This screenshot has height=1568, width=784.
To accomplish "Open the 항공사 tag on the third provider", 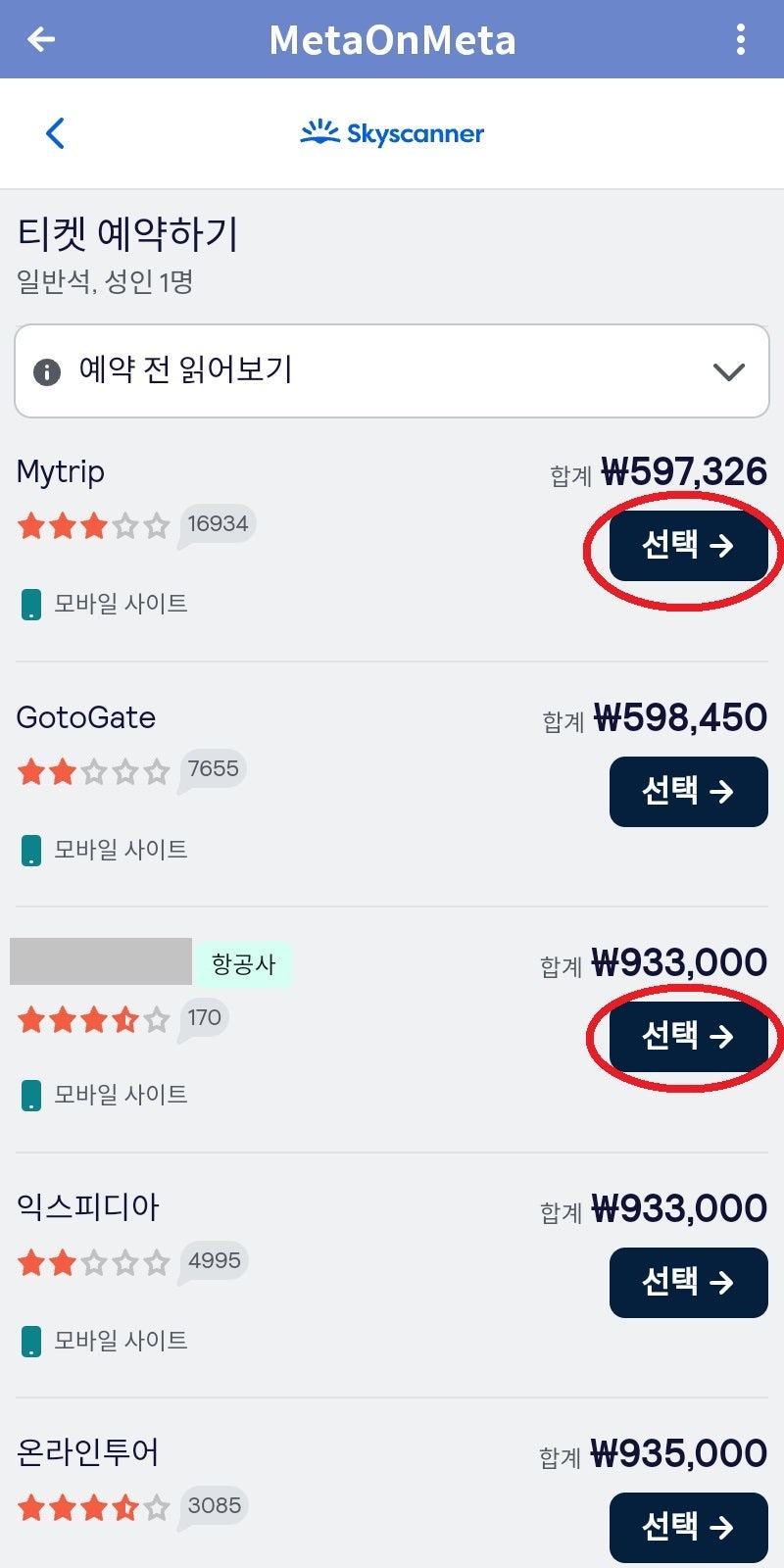I will tap(244, 964).
